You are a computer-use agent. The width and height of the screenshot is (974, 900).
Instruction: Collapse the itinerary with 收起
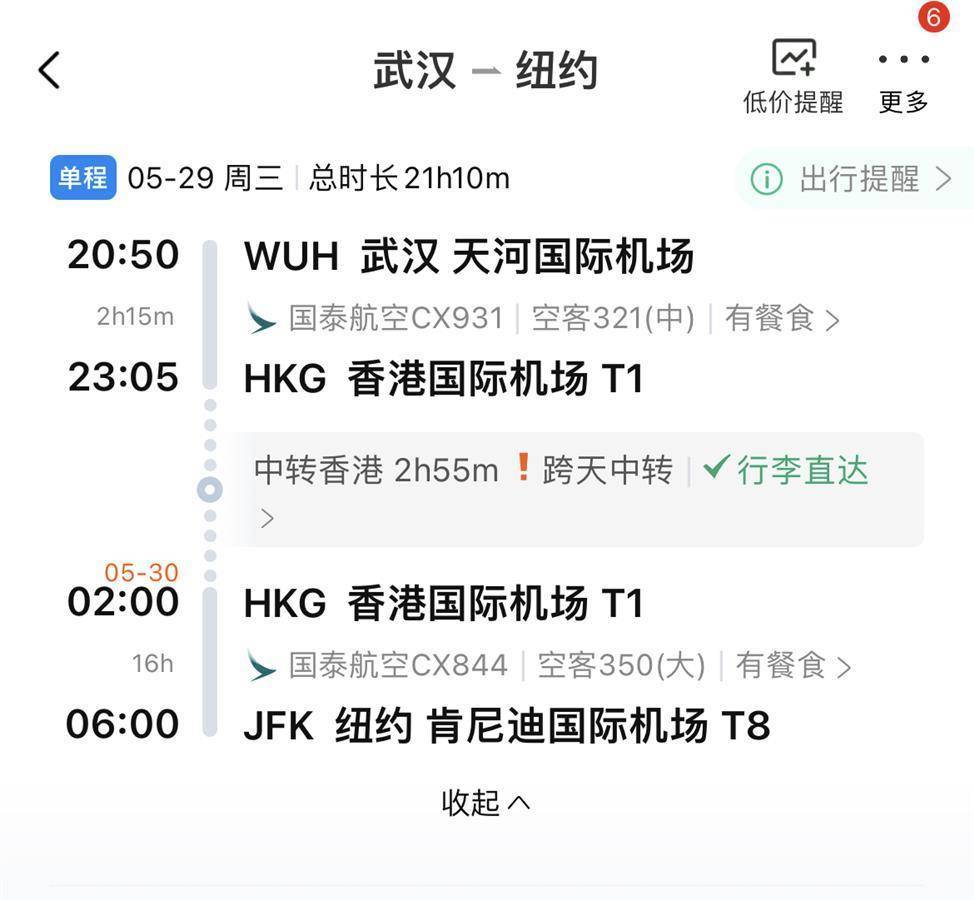coord(486,802)
